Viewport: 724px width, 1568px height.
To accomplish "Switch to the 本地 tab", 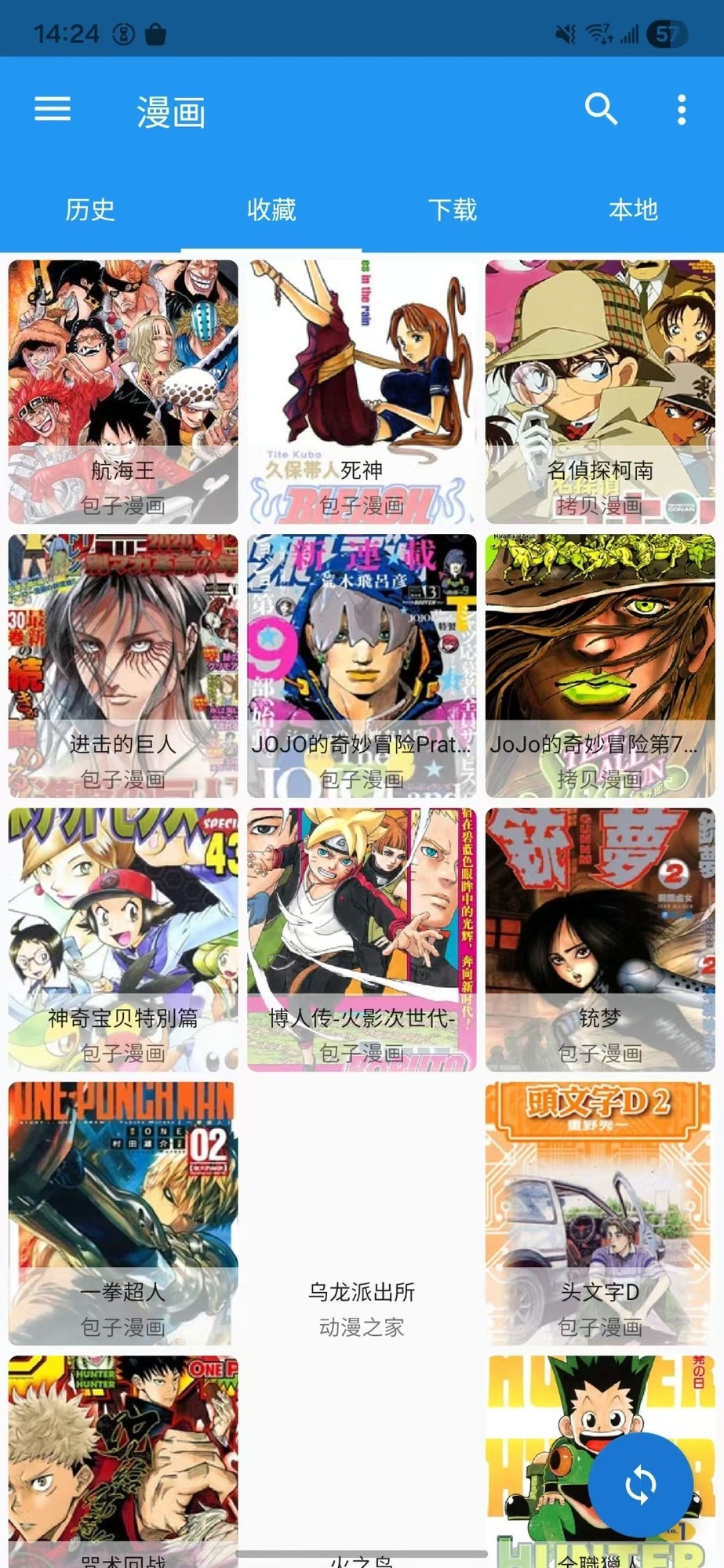I will [x=633, y=209].
